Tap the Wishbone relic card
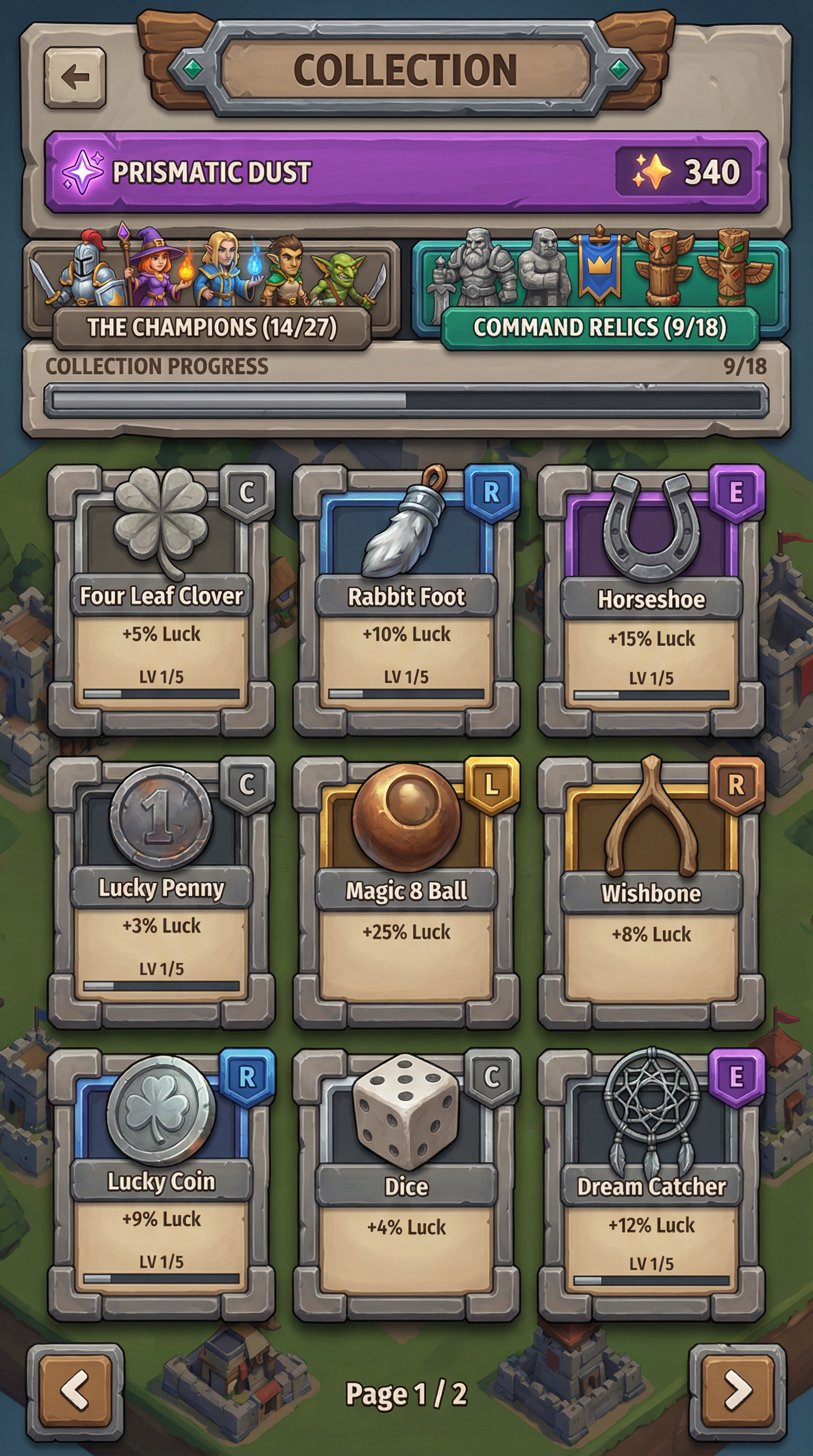The height and width of the screenshot is (1456, 813). pos(652,891)
